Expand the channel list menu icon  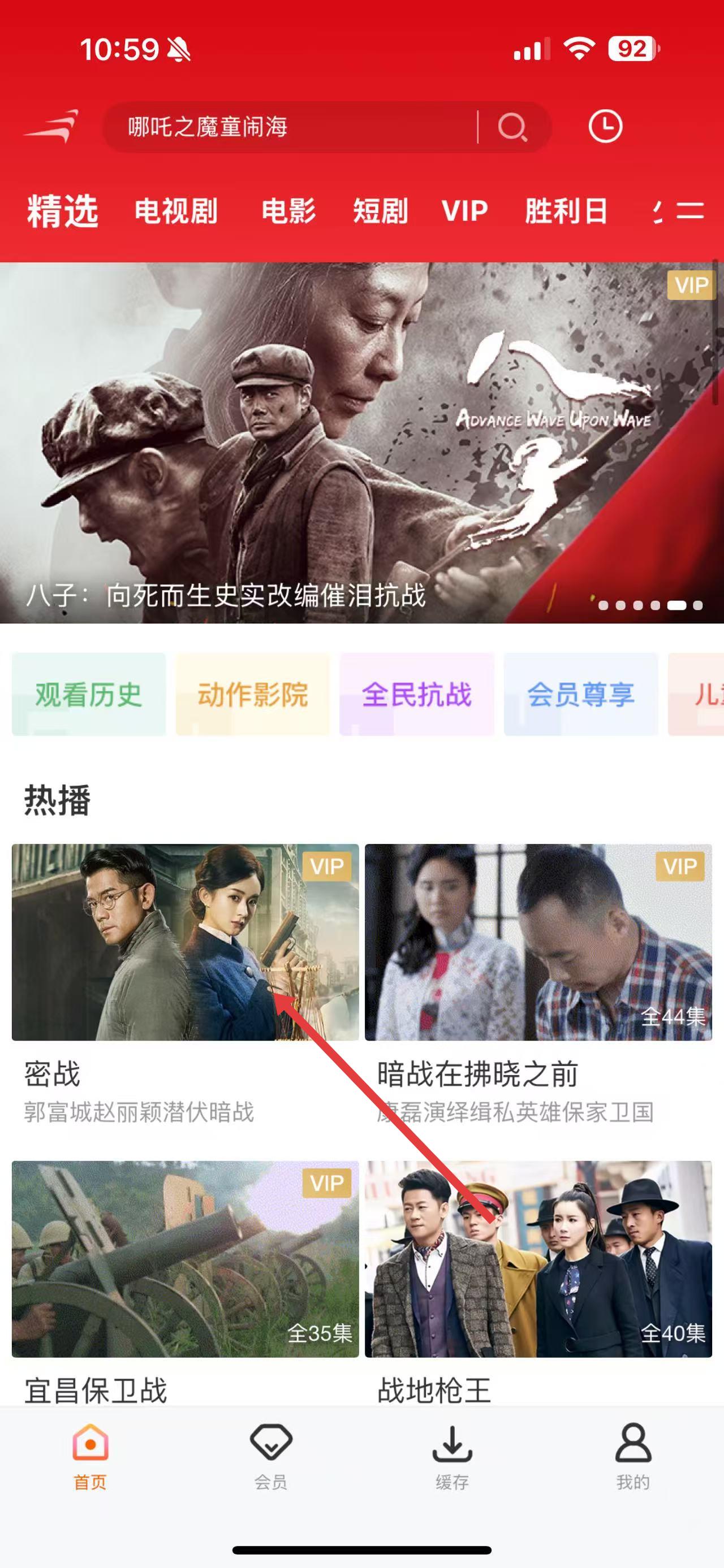[x=691, y=211]
